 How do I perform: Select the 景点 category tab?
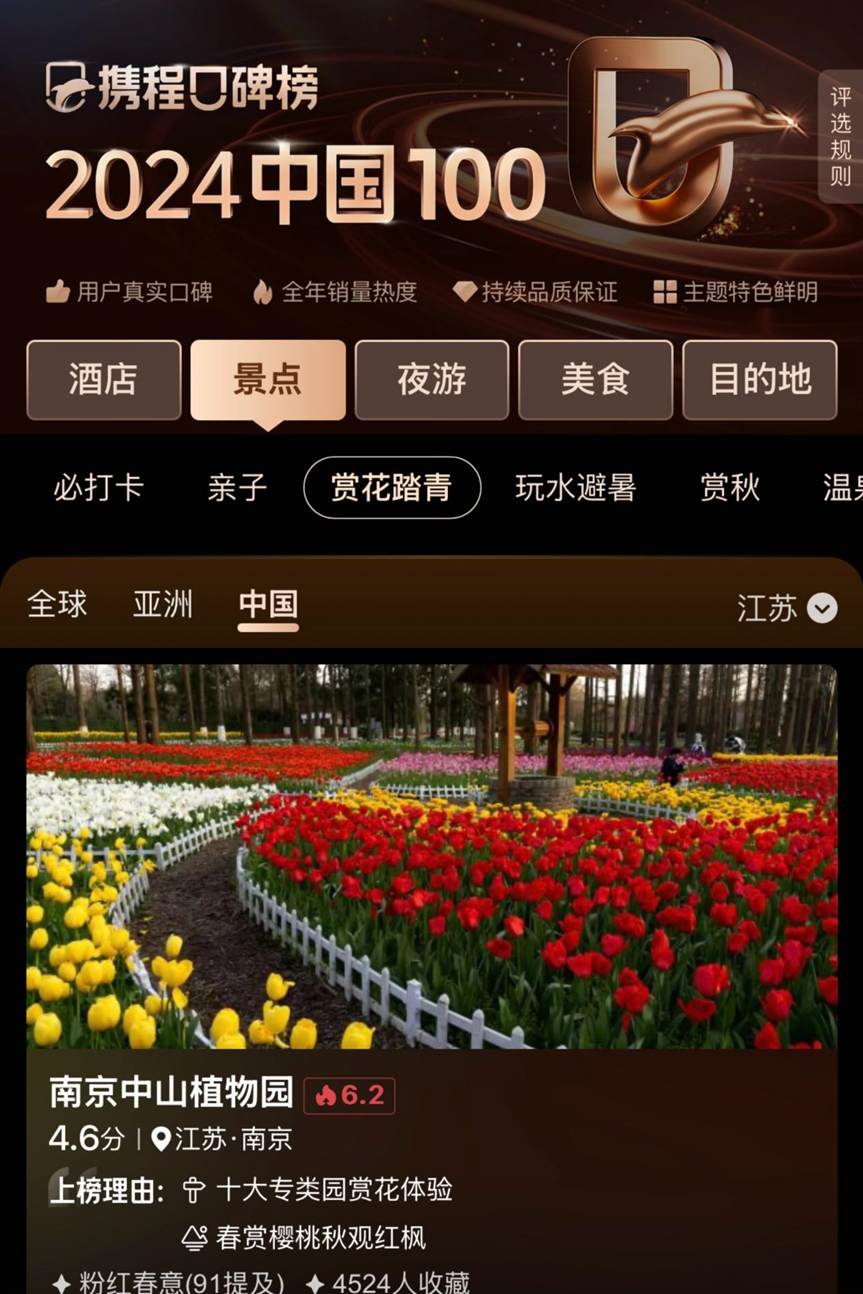coord(268,380)
